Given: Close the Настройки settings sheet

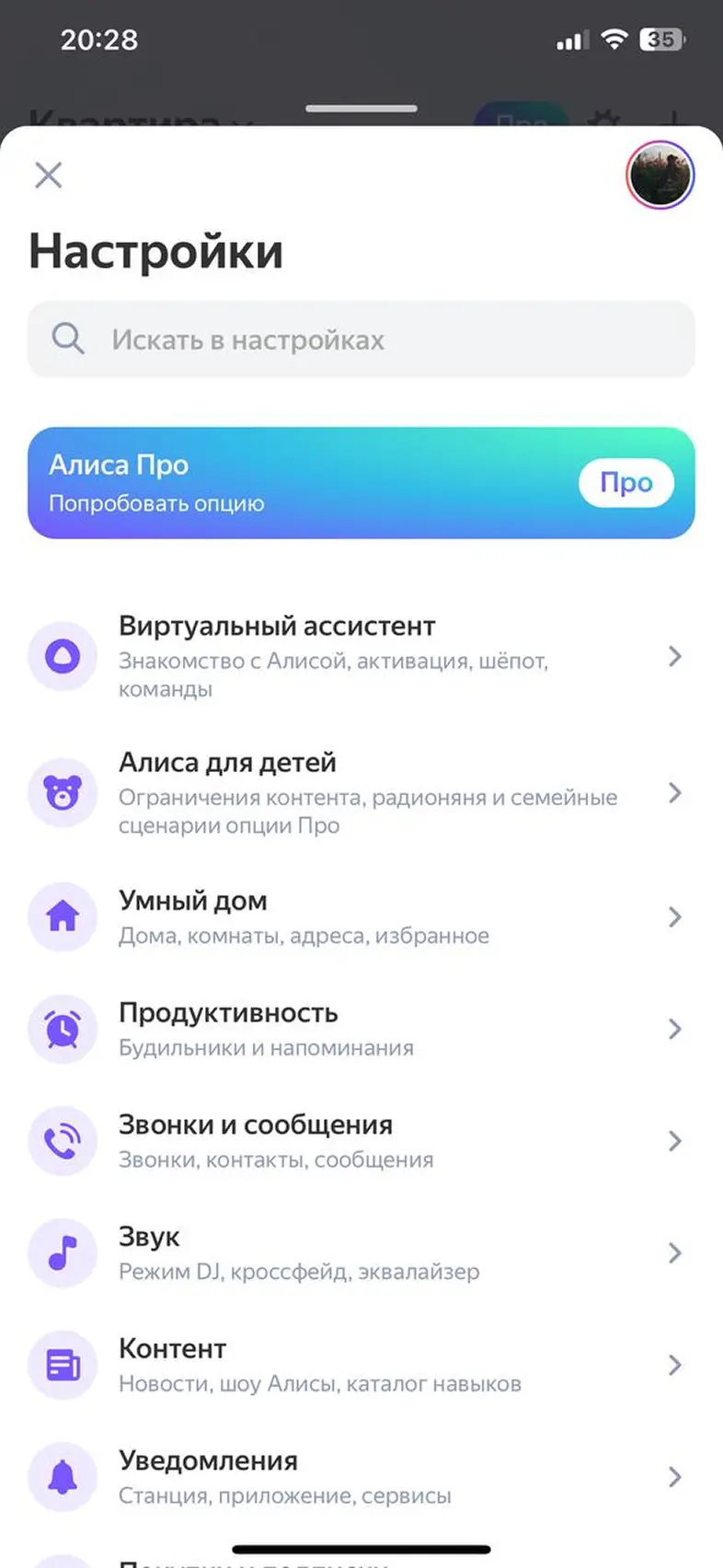Looking at the screenshot, I should click(x=48, y=175).
